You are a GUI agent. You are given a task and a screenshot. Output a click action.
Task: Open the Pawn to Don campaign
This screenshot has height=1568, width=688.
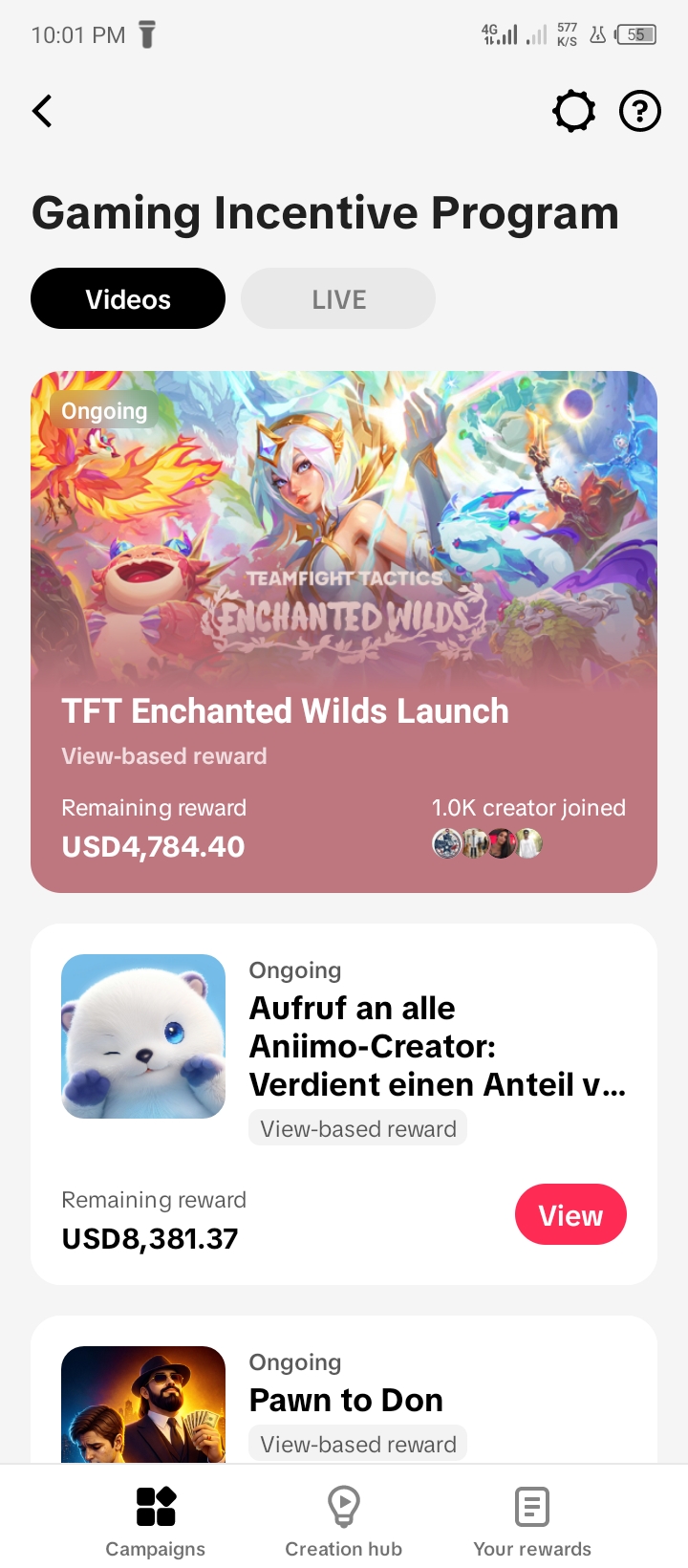tap(344, 1389)
